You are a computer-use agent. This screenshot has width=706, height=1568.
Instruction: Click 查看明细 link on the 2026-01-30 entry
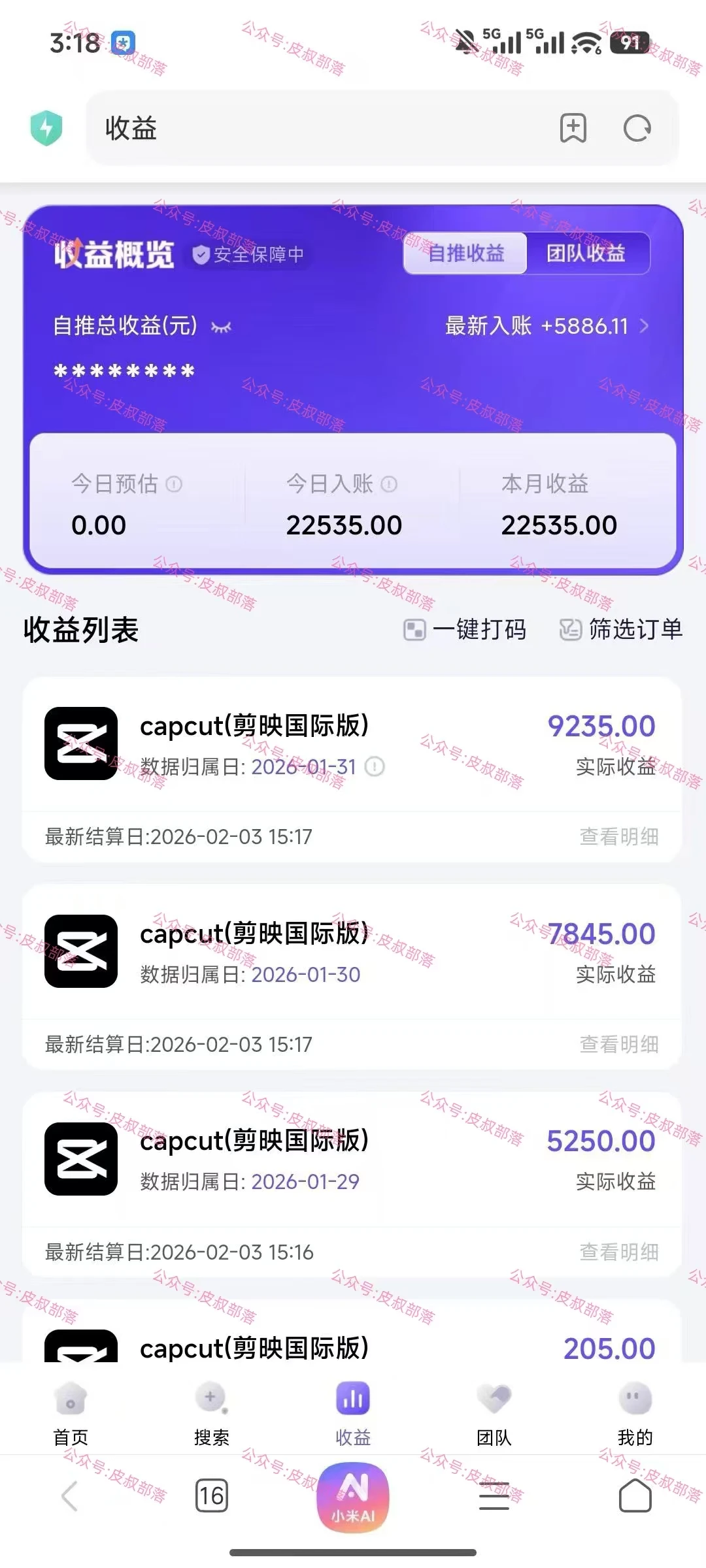coord(618,1045)
